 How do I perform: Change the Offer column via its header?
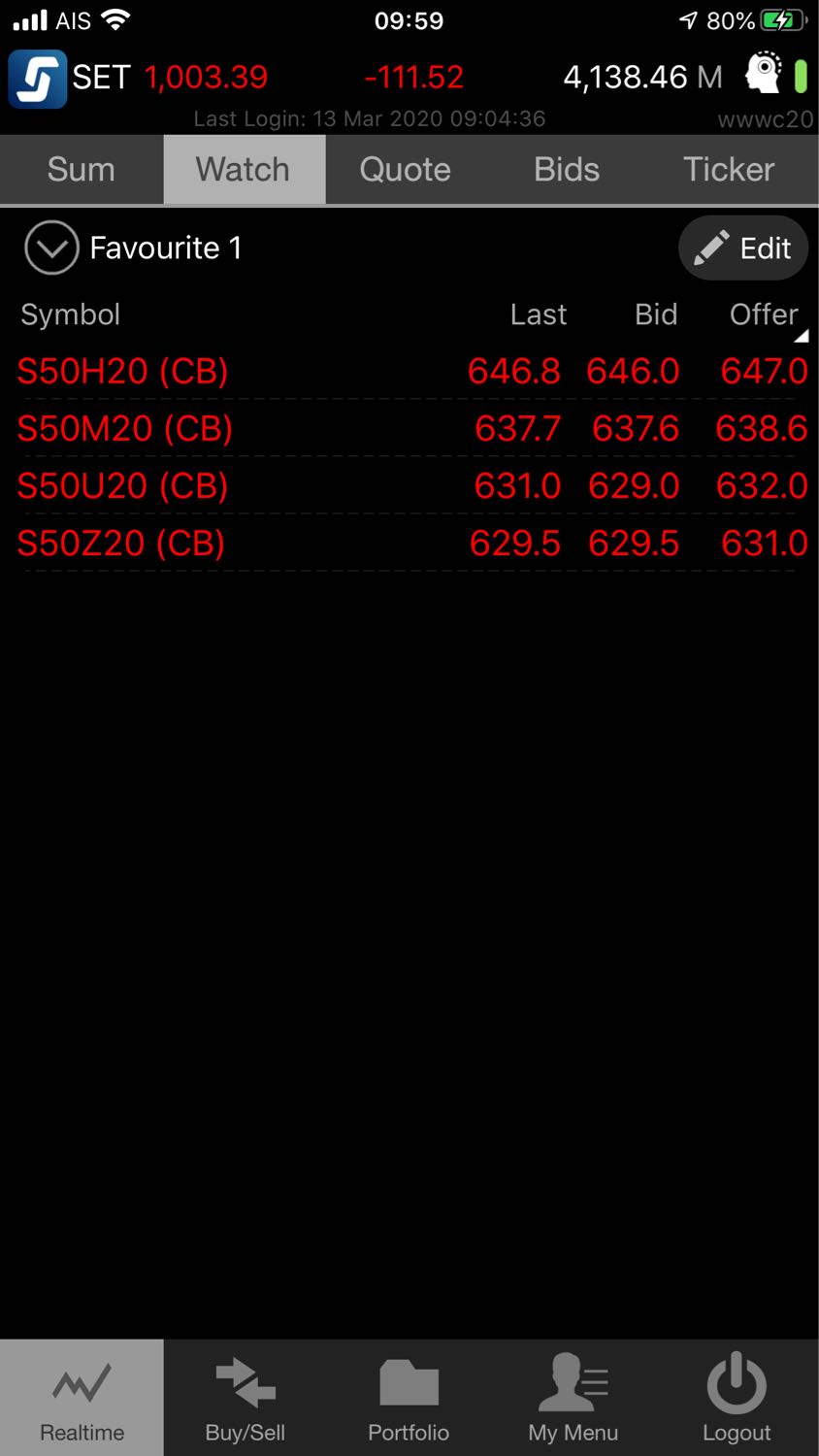767,315
